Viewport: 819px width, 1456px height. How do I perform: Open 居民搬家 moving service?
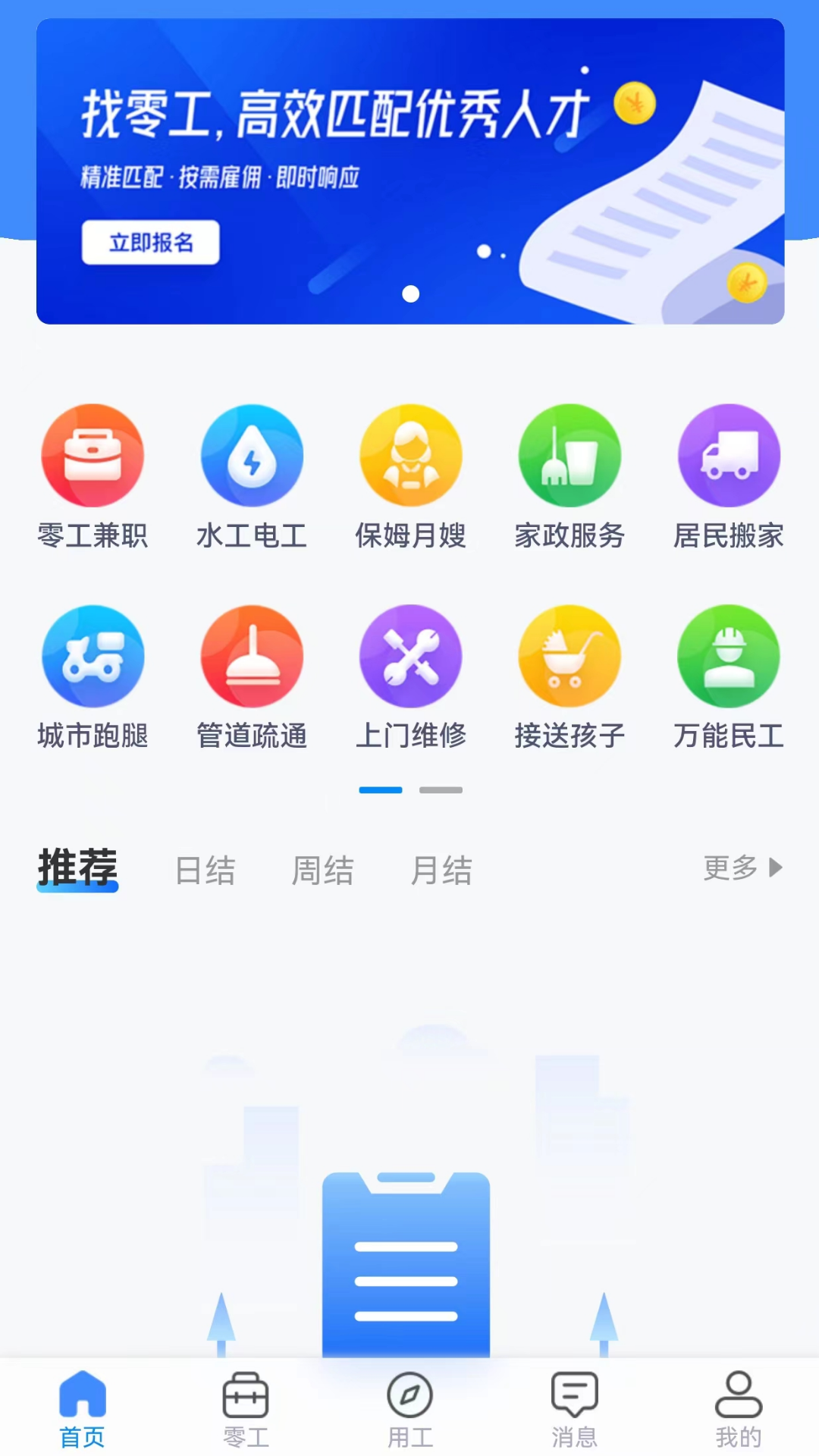(x=729, y=475)
